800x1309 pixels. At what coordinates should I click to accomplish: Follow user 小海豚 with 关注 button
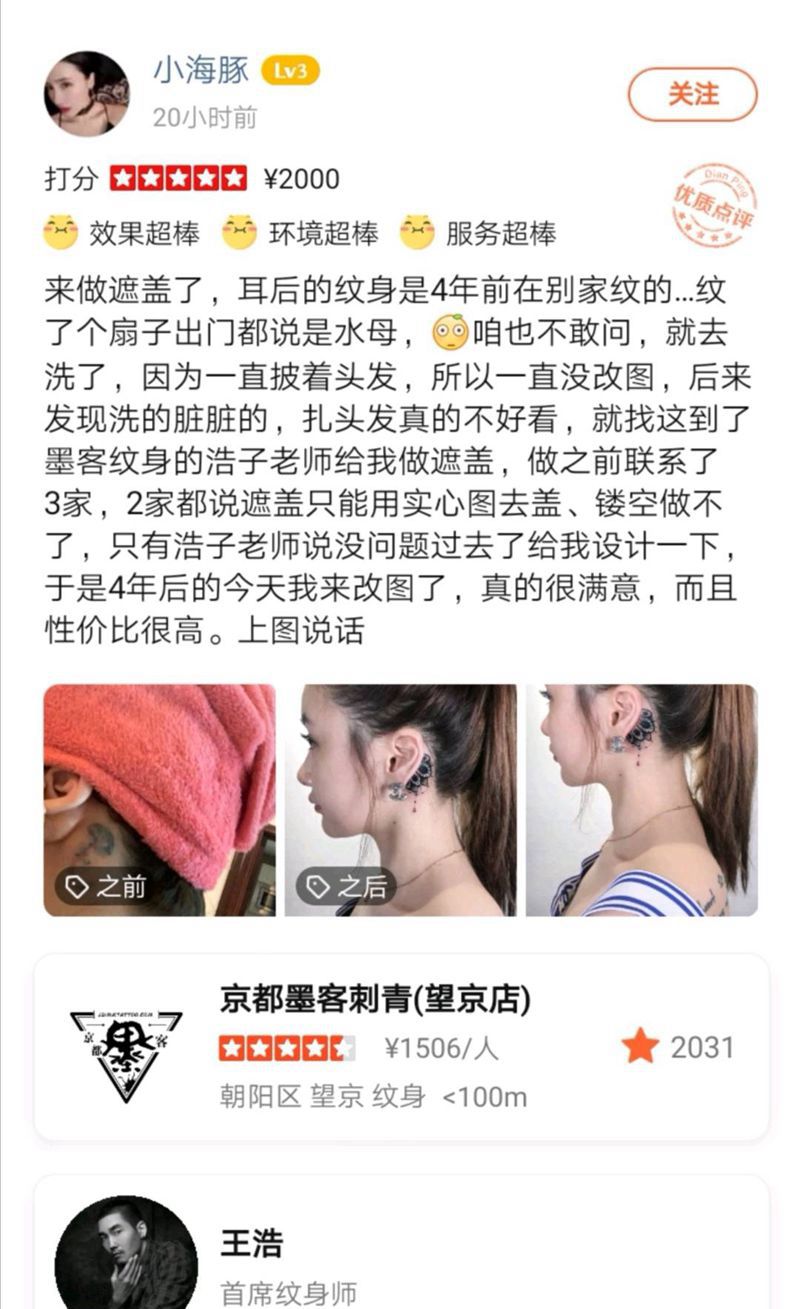coord(692,95)
